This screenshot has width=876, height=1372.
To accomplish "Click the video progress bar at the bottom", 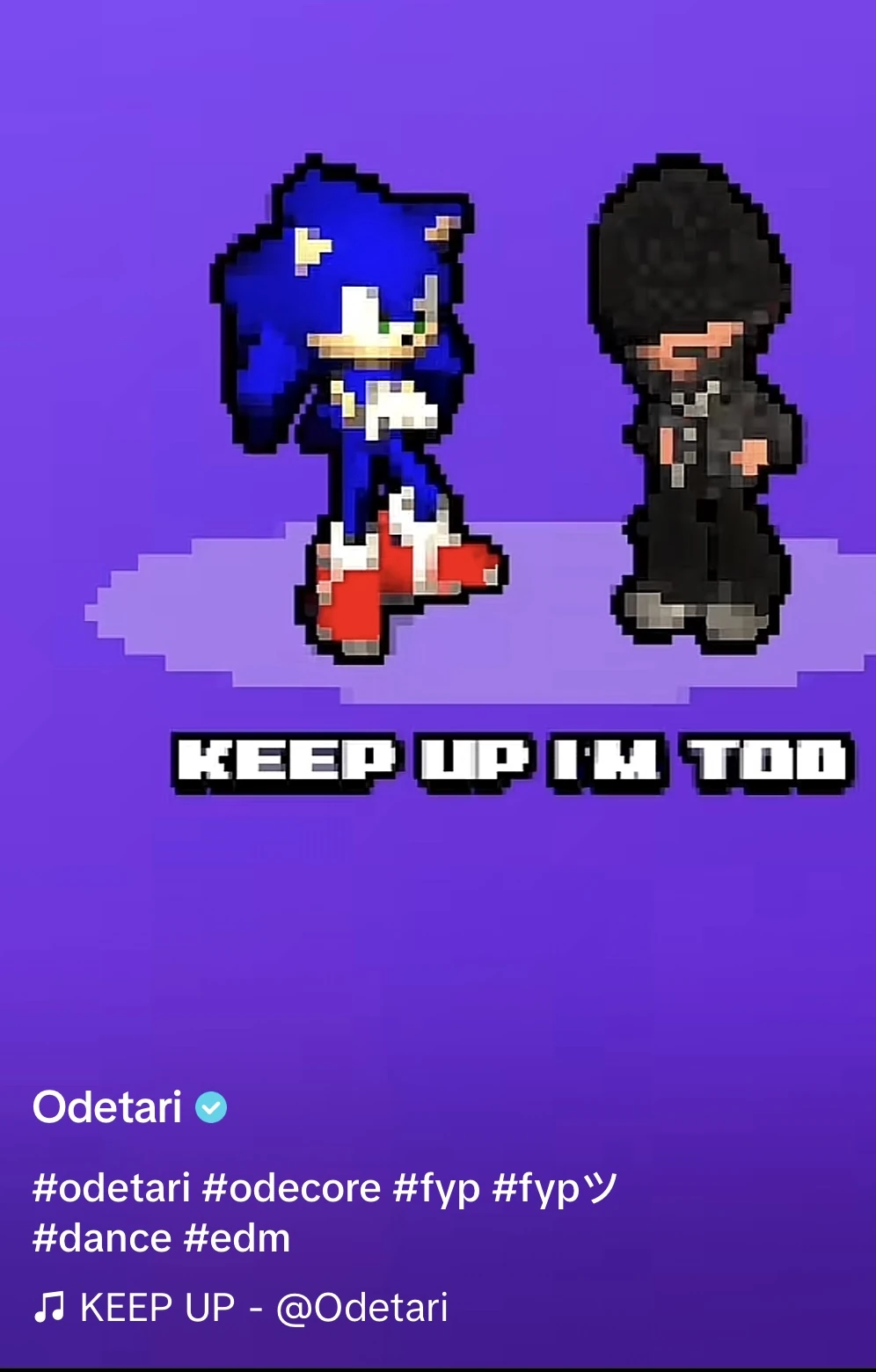I will pos(438,1365).
